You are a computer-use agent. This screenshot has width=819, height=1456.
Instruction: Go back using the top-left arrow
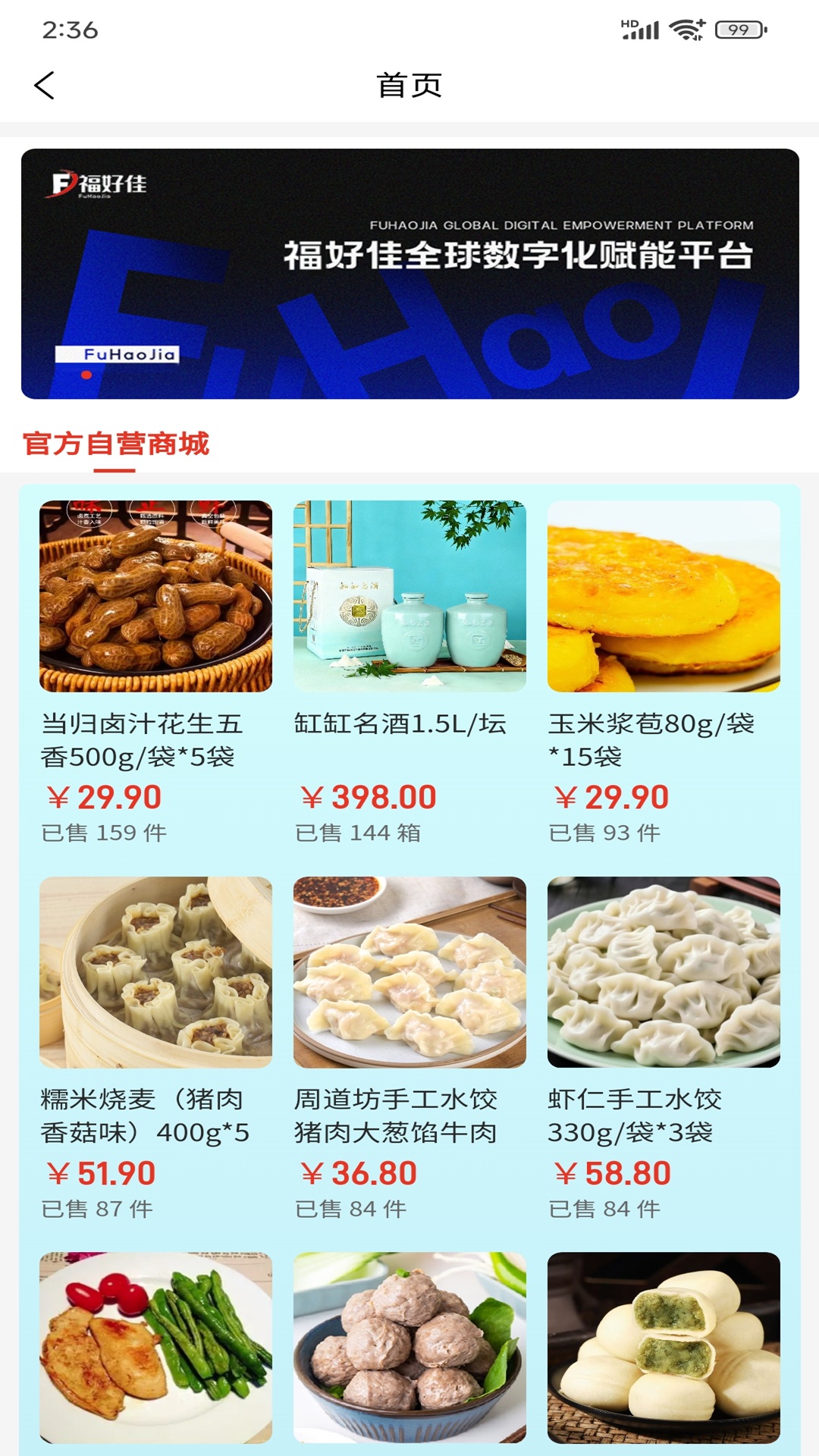(45, 85)
